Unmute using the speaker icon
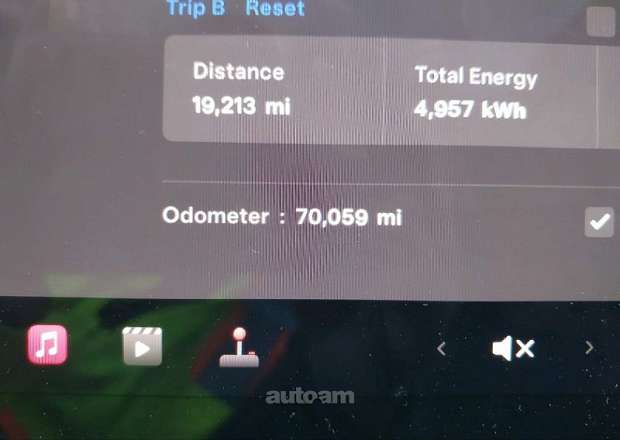This screenshot has width=620, height=440. (513, 348)
